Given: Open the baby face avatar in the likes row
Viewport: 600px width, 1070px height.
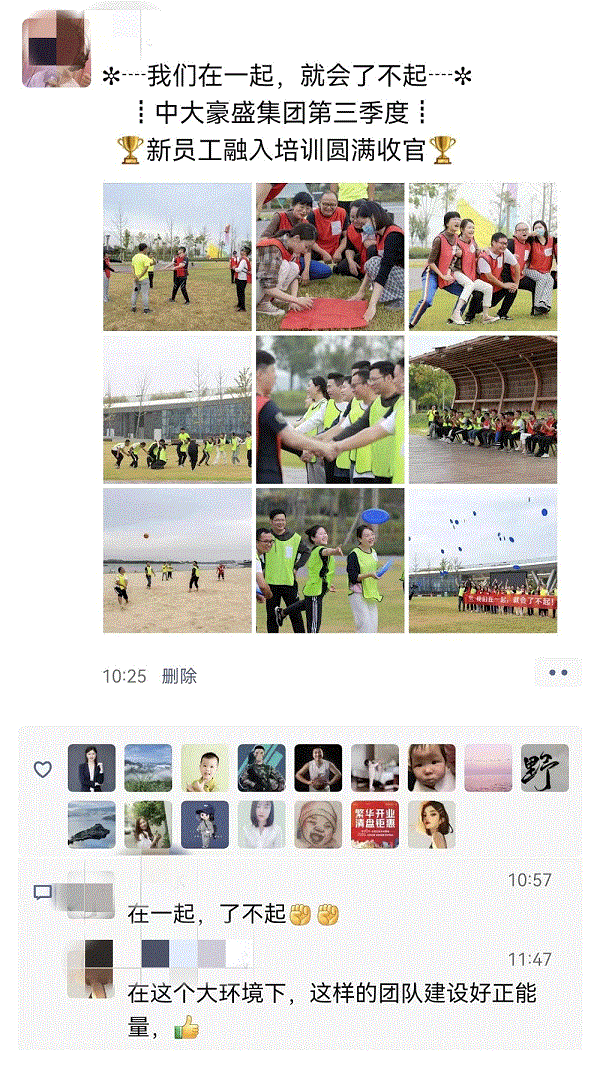Looking at the screenshot, I should point(432,768).
